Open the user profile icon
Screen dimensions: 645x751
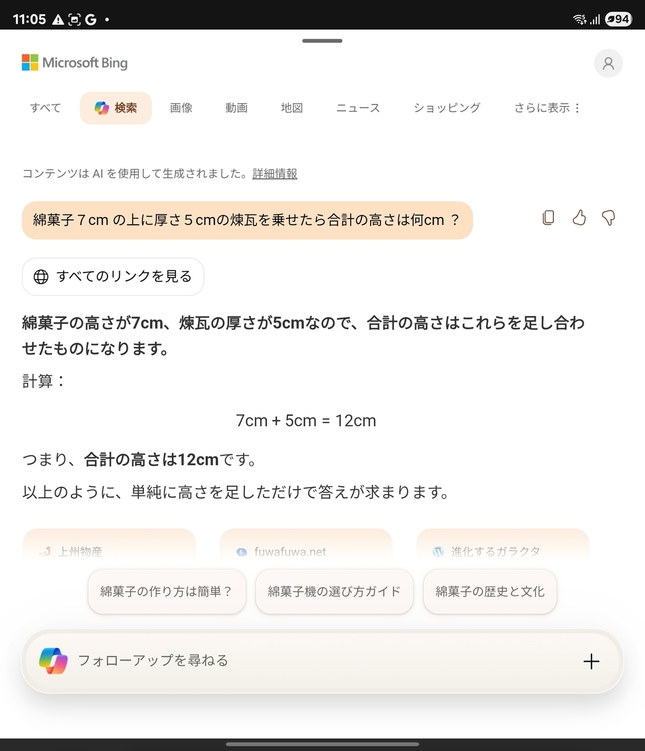pos(608,63)
